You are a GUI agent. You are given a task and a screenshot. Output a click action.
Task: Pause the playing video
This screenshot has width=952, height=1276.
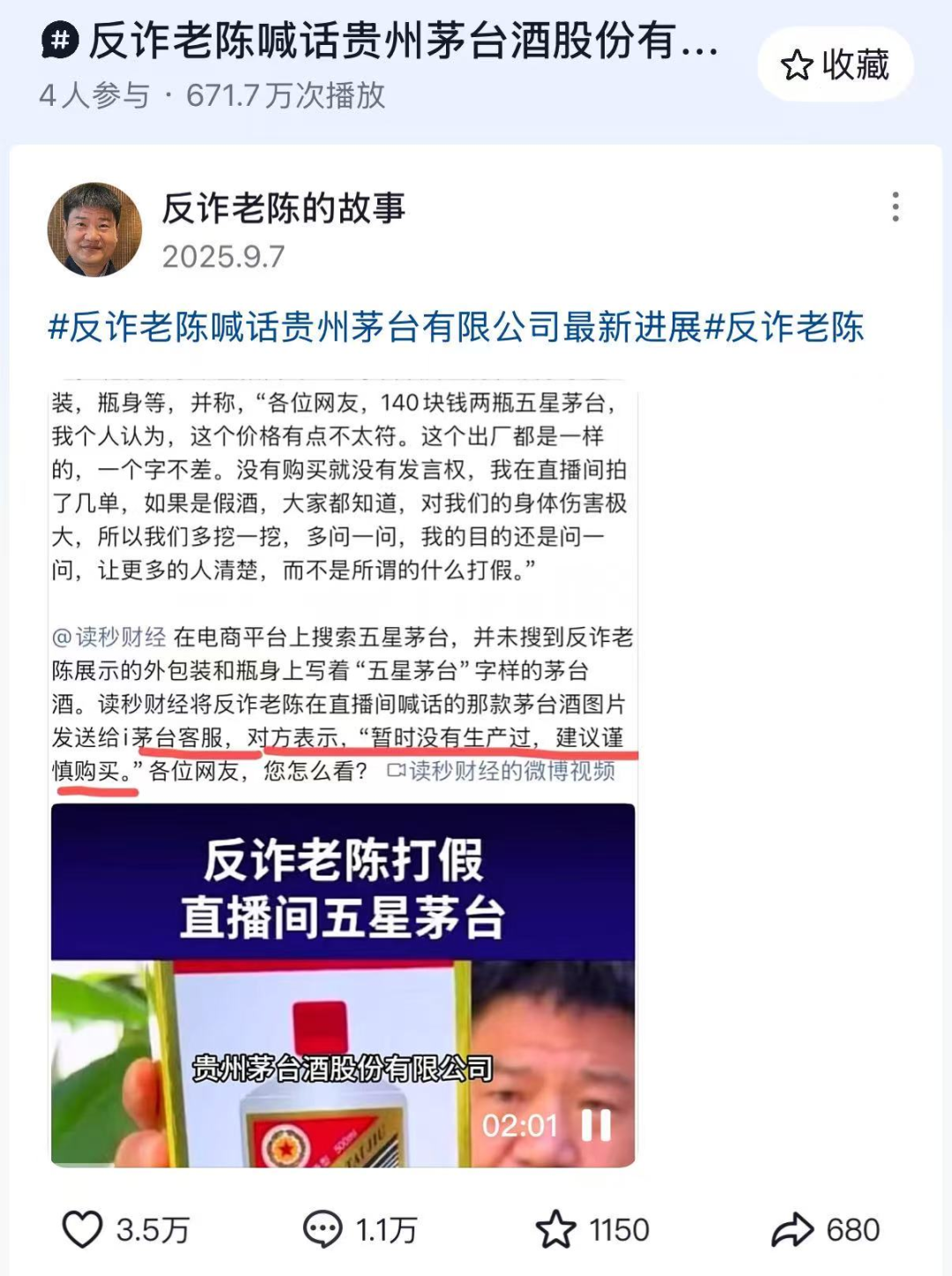click(x=596, y=1125)
